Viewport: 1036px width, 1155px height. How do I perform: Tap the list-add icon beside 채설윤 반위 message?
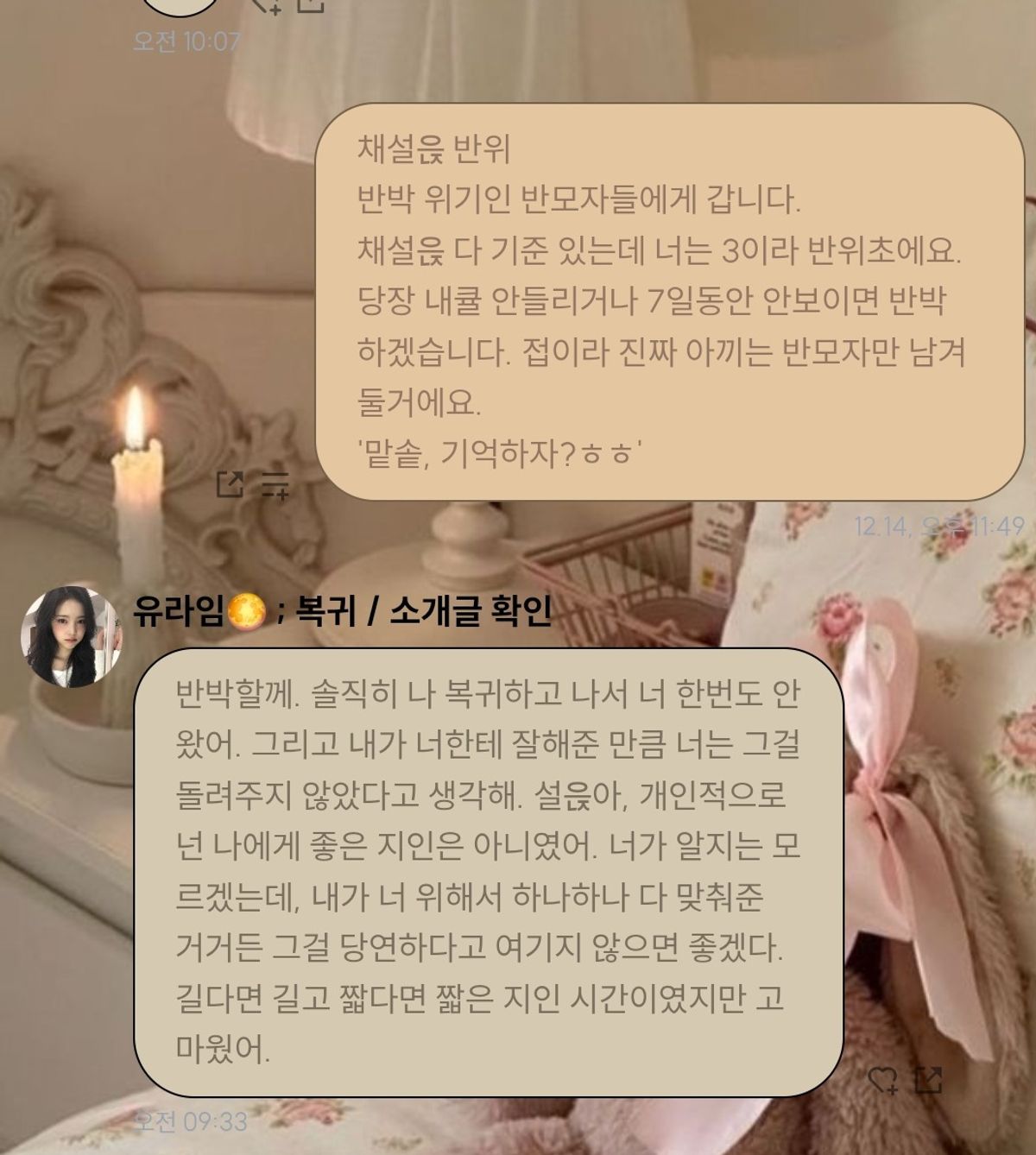click(275, 485)
